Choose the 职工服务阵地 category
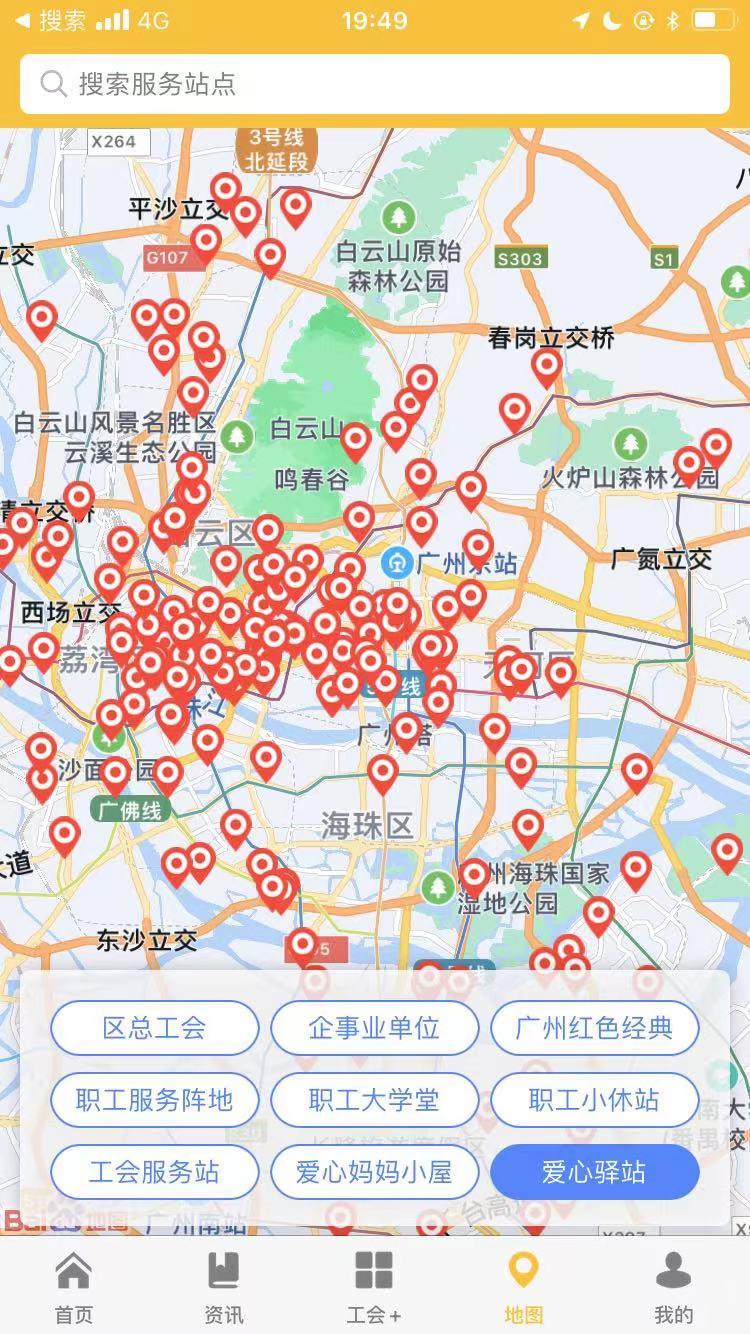This screenshot has width=750, height=1334. [154, 1100]
